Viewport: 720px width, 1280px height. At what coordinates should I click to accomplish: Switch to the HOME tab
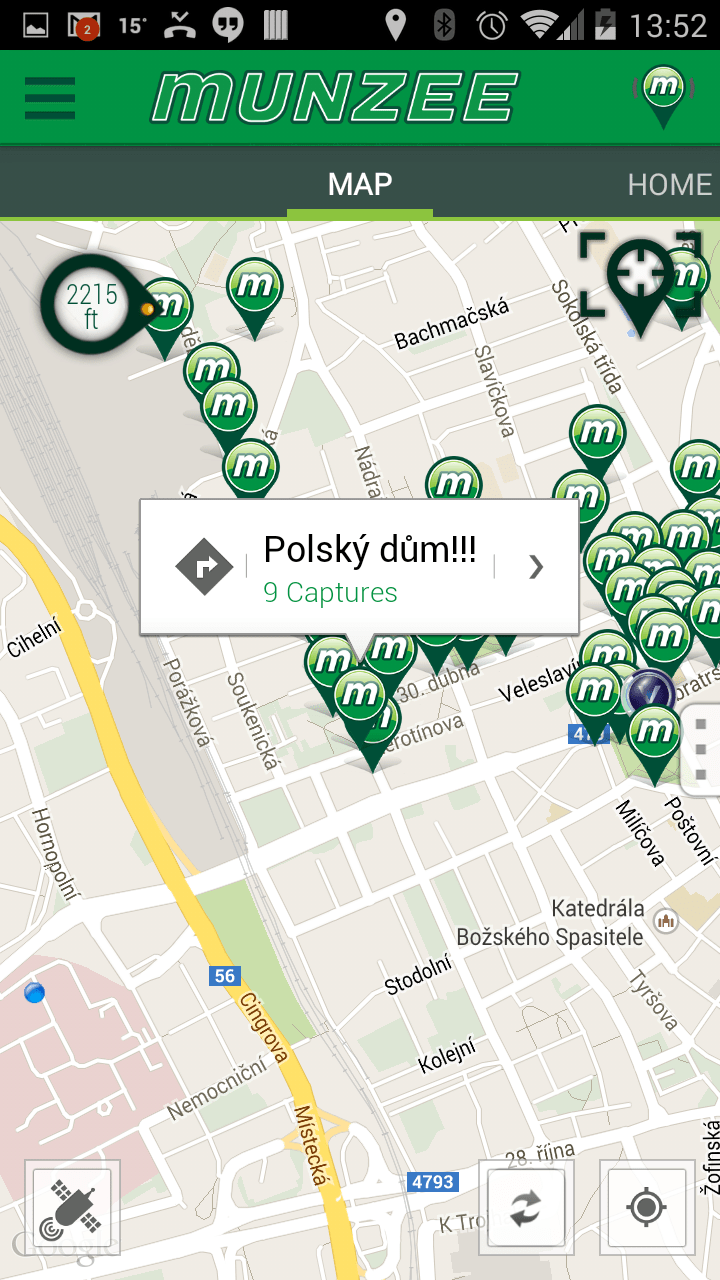(x=670, y=184)
